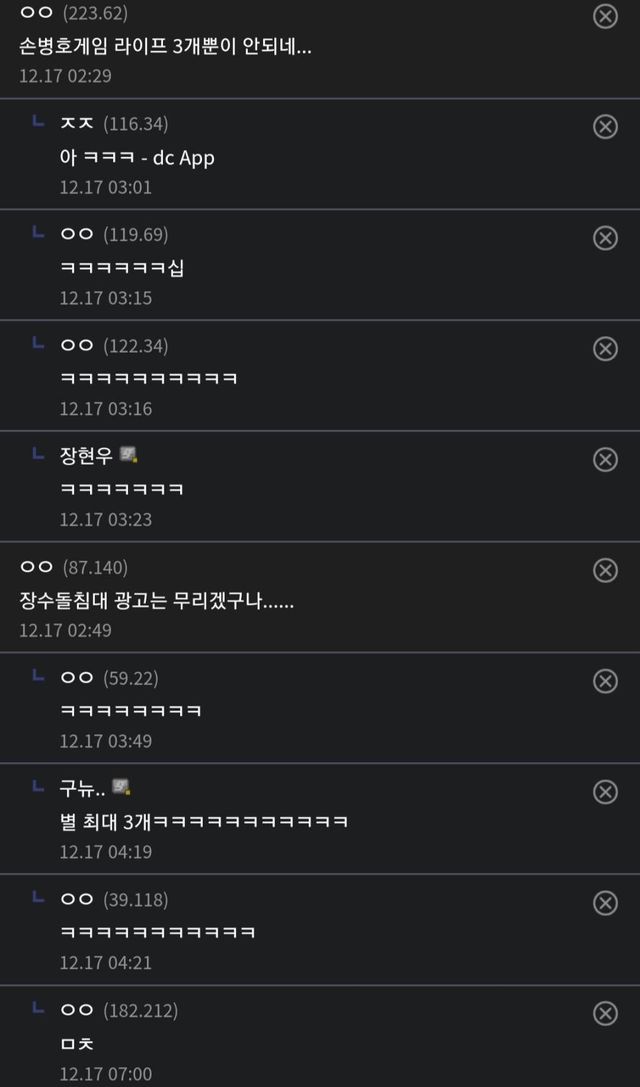Delete the reply 'ㅁㅊ' by ㅇㅇ (182.212)
The image size is (640, 1087).
(605, 1013)
